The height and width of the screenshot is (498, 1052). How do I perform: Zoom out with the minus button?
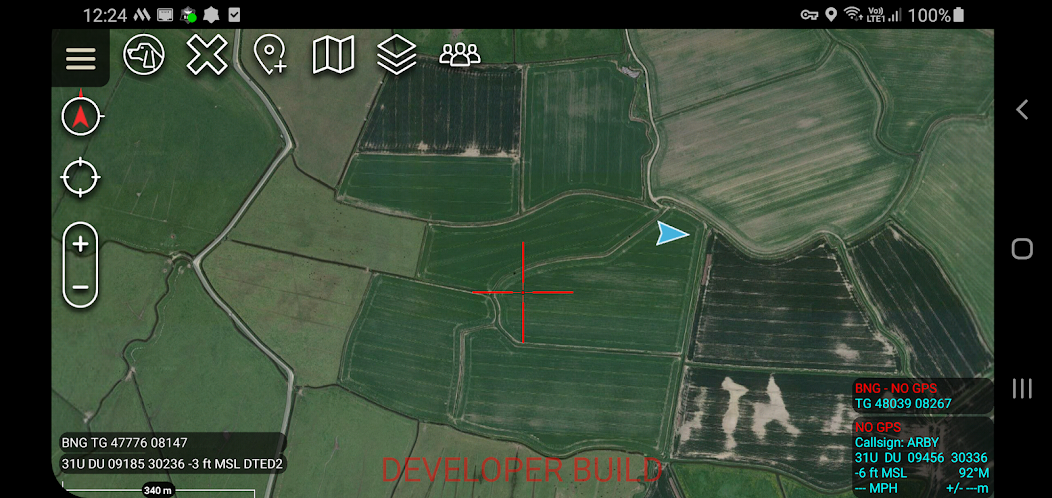click(81, 287)
